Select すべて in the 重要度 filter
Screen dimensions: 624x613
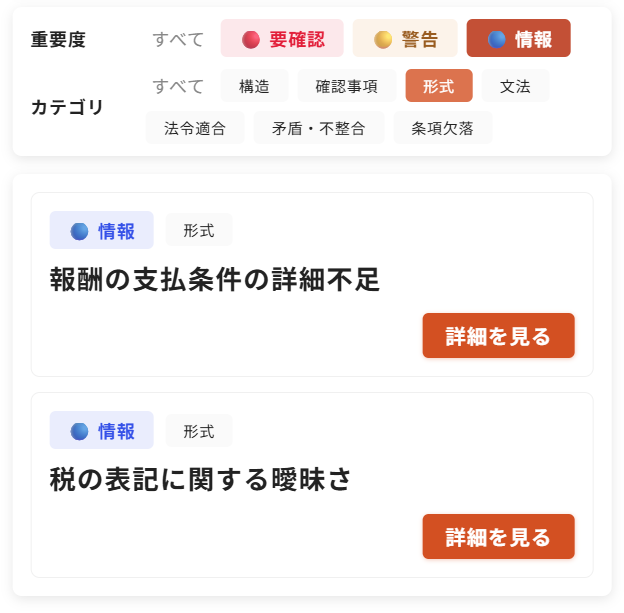(x=178, y=39)
